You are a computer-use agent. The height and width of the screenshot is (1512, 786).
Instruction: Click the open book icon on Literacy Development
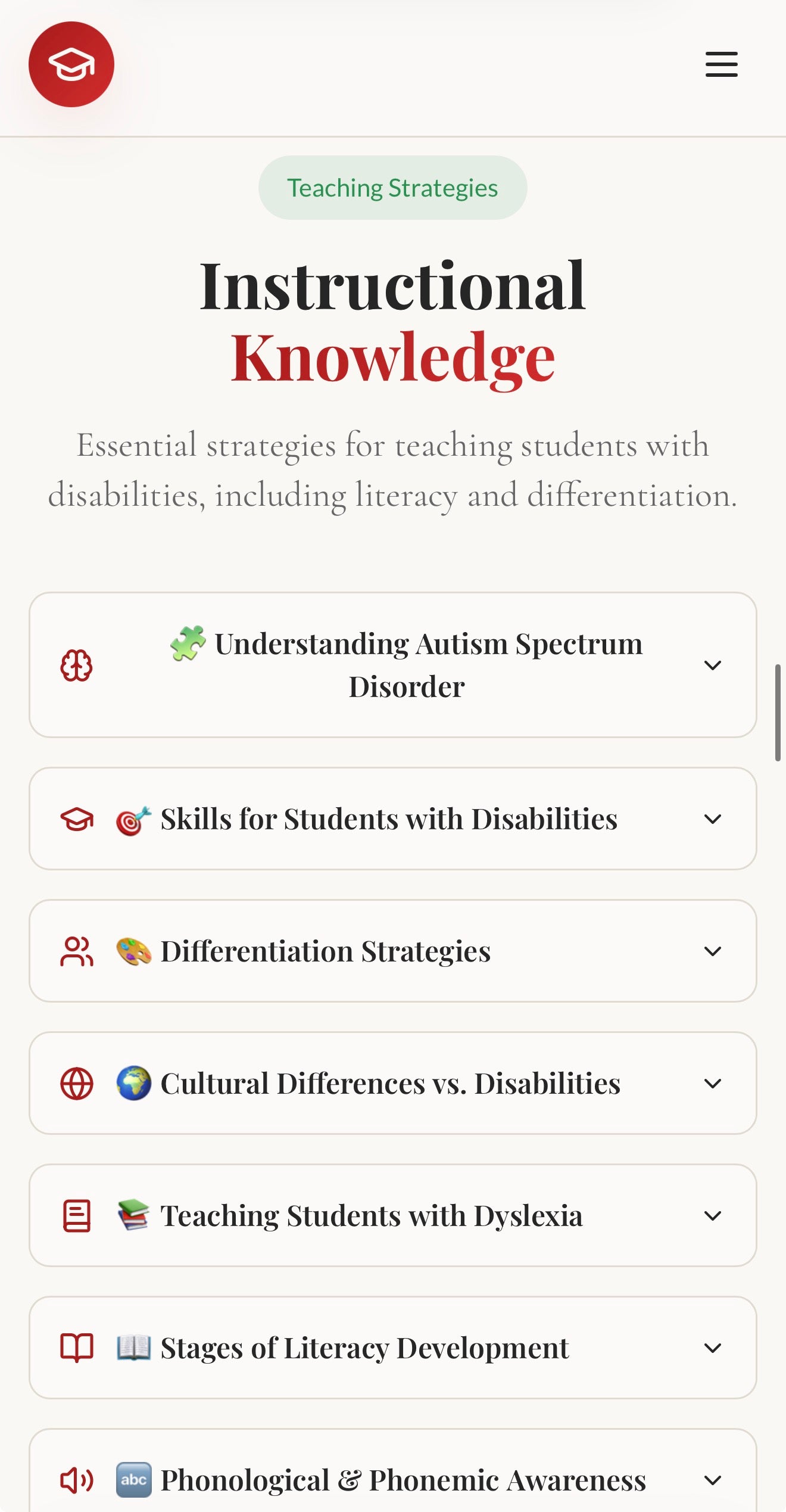coord(76,1348)
